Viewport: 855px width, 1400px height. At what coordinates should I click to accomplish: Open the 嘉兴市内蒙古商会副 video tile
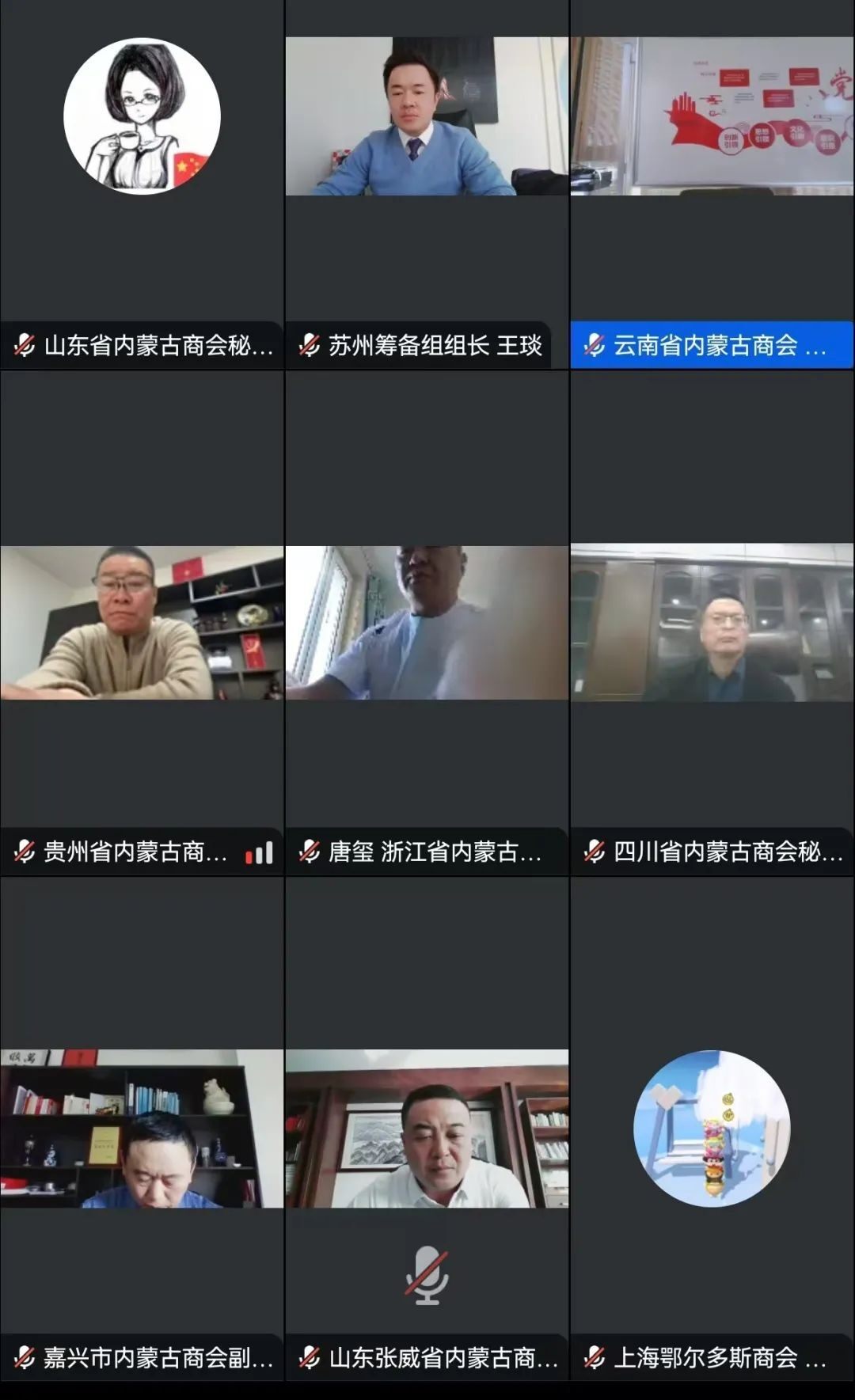coord(142,1129)
